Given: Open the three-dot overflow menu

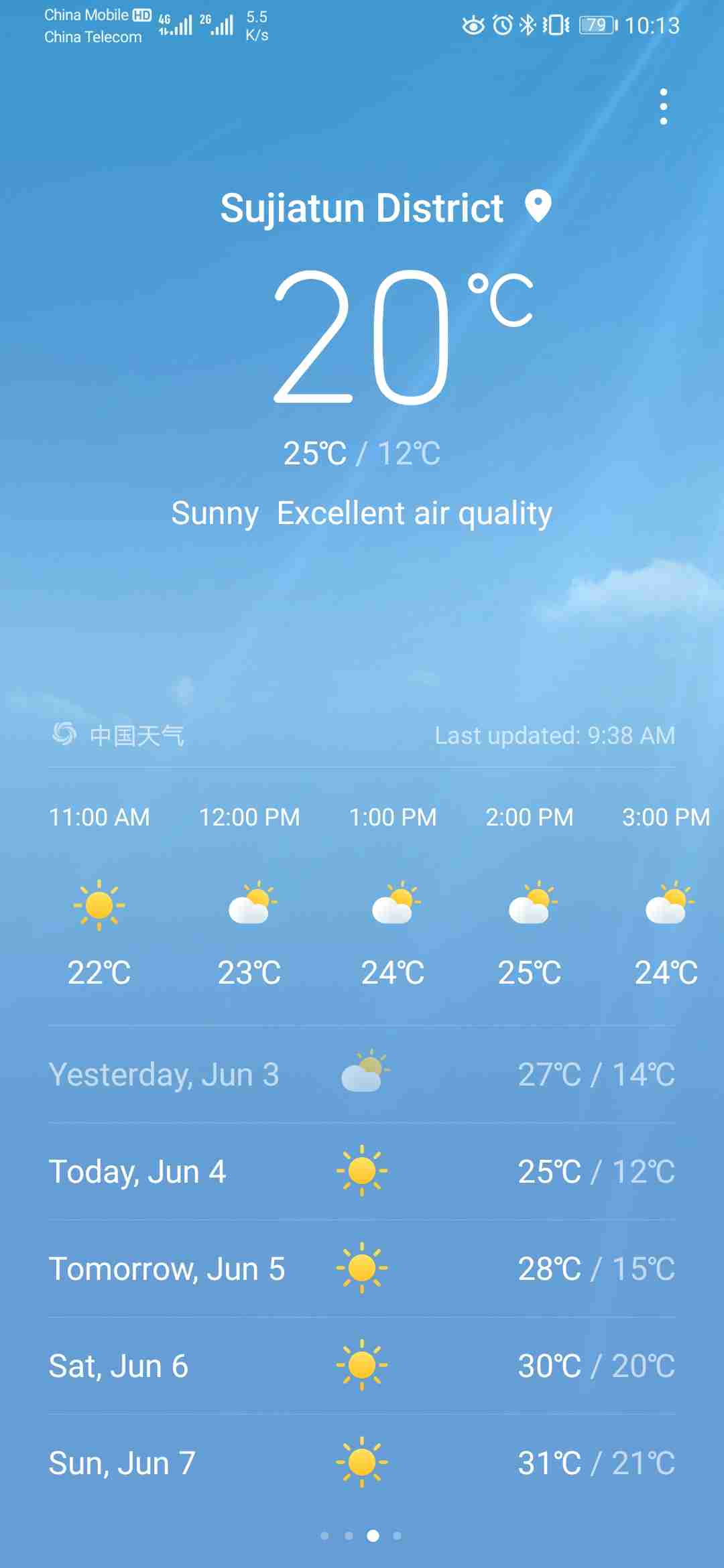Looking at the screenshot, I should (x=663, y=107).
